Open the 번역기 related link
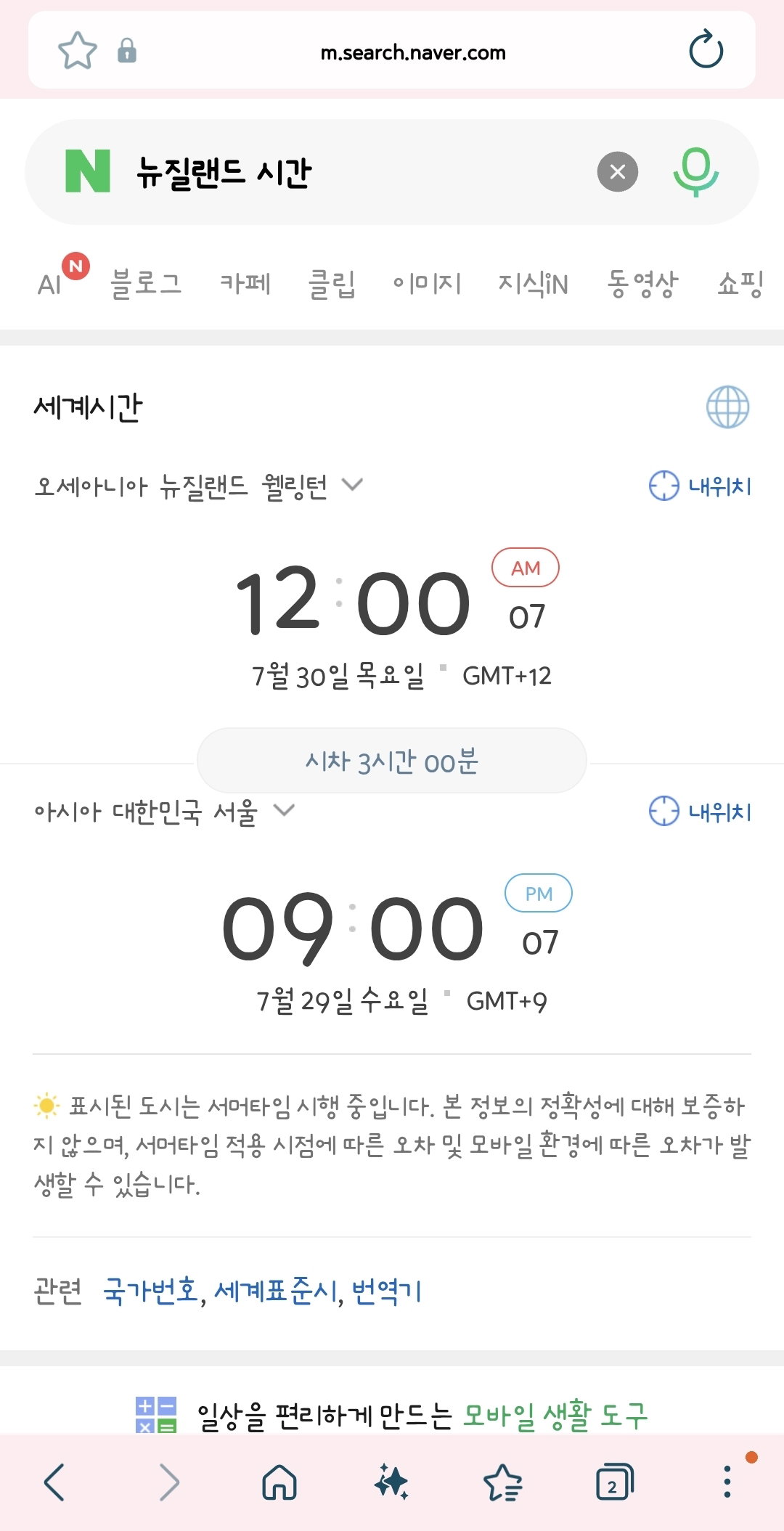 click(x=386, y=1291)
